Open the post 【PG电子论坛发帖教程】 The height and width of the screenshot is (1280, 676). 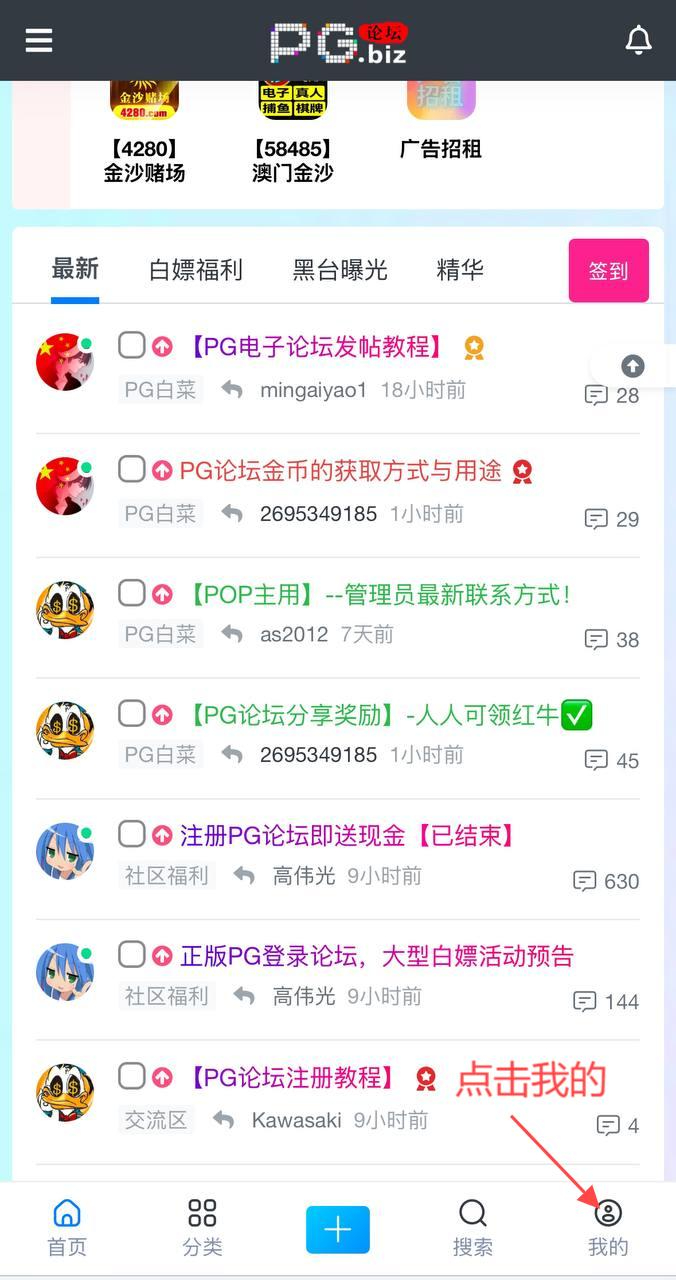pyautogui.click(x=317, y=347)
